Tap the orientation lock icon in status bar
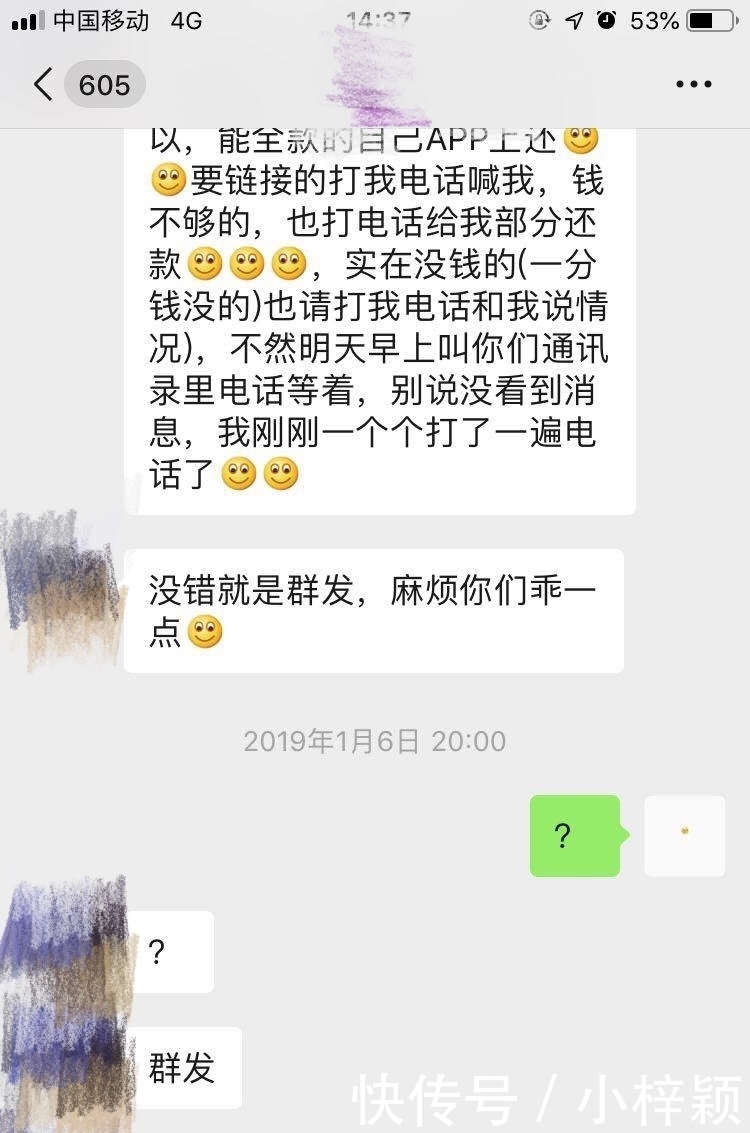The width and height of the screenshot is (750, 1133). tap(541, 19)
